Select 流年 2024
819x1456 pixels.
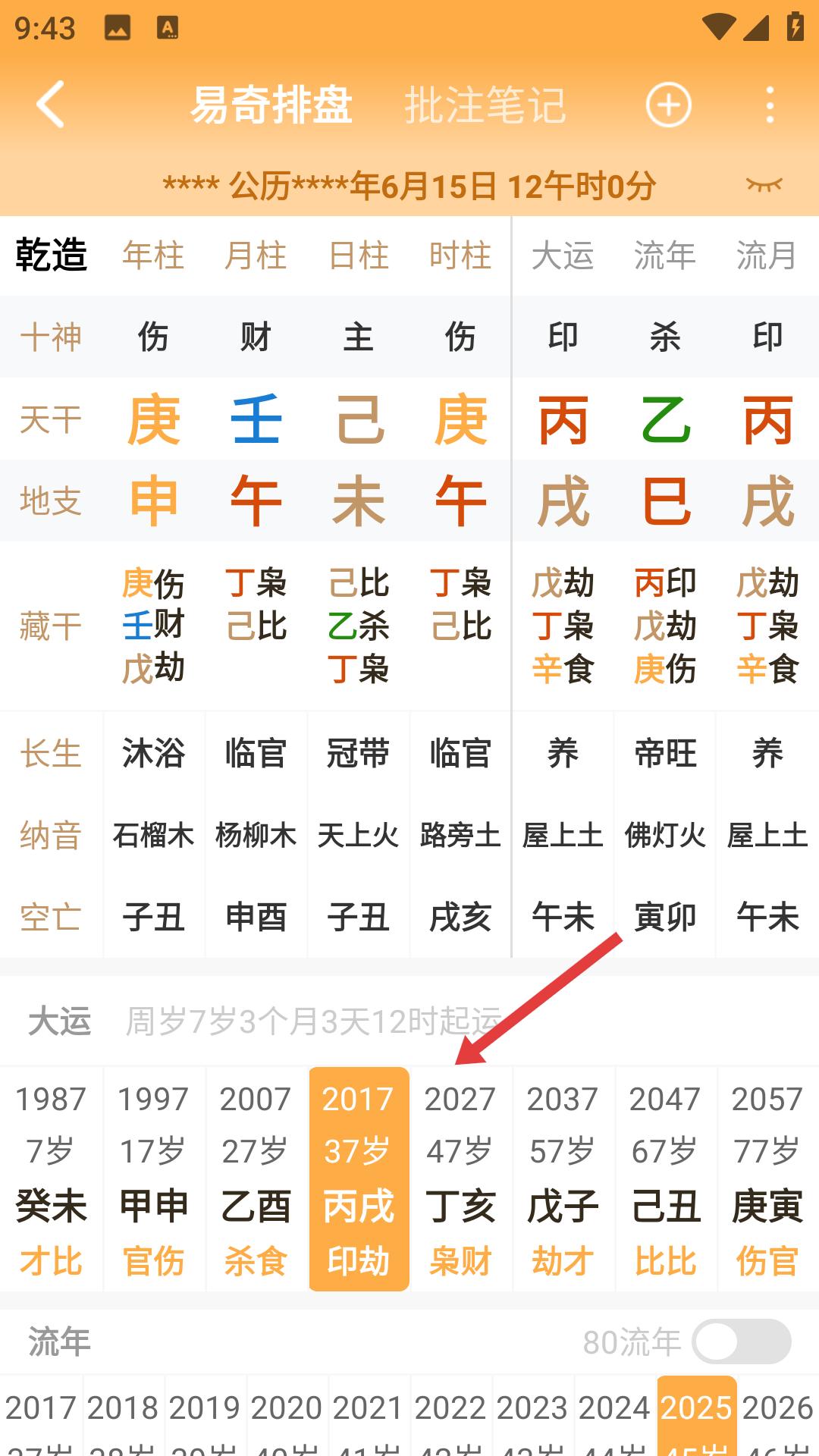(614, 1415)
